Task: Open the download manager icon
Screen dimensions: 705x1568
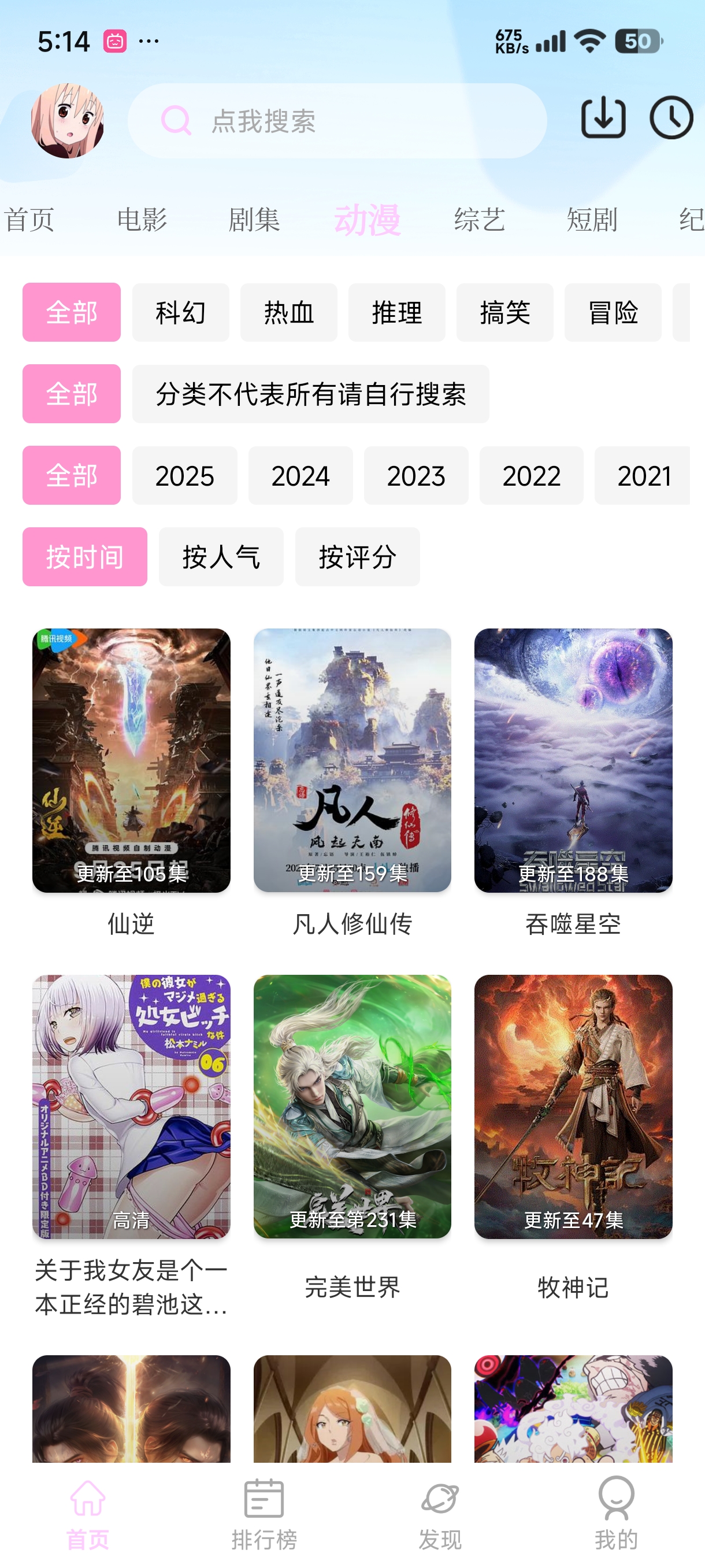Action: click(603, 119)
